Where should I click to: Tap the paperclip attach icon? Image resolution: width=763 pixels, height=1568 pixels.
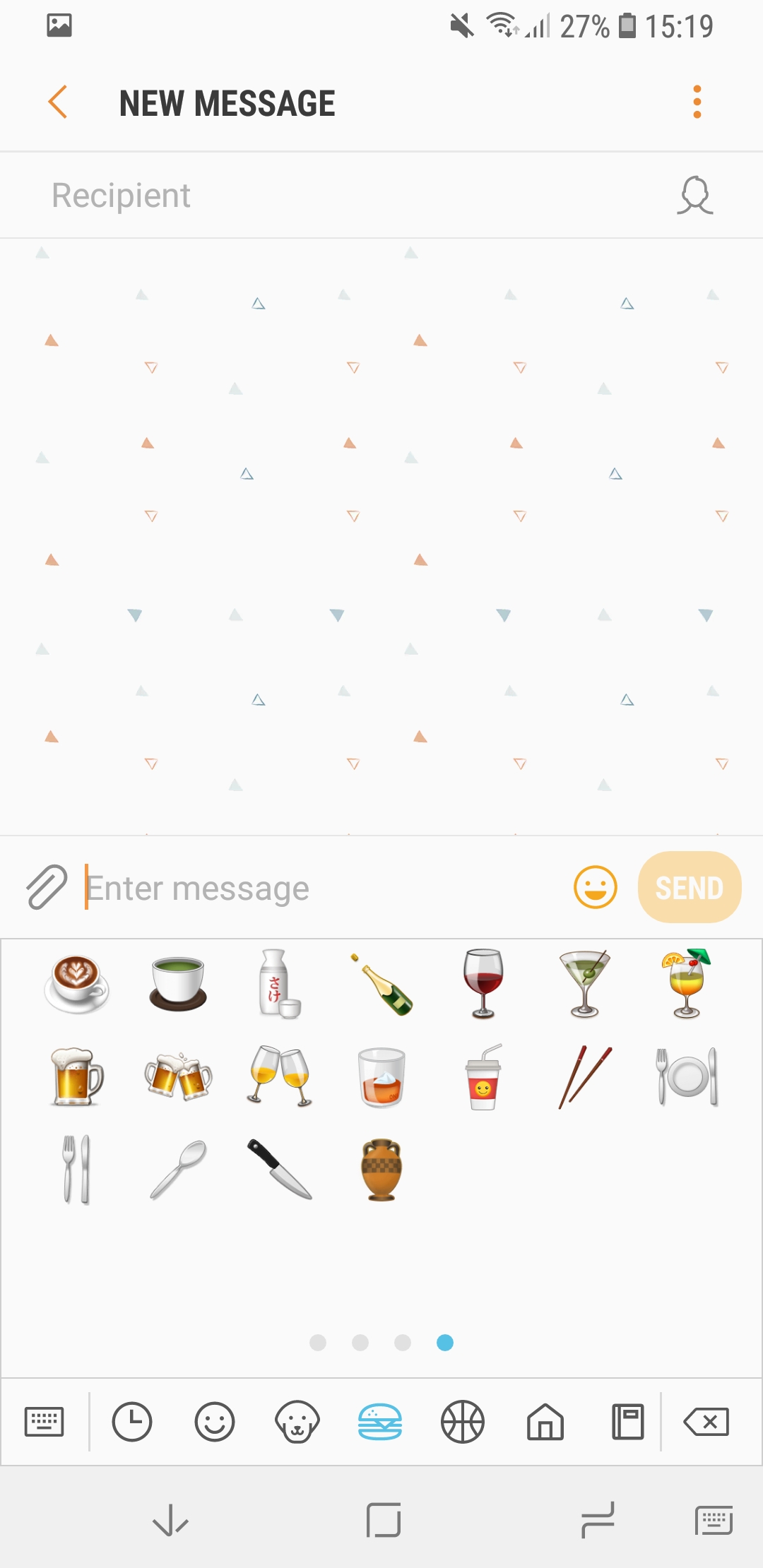point(47,887)
